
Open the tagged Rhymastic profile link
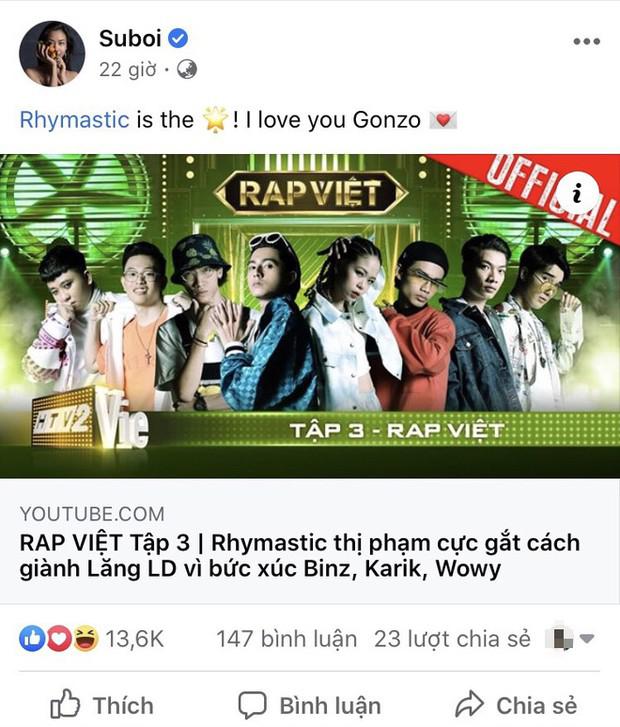pyautogui.click(x=74, y=120)
